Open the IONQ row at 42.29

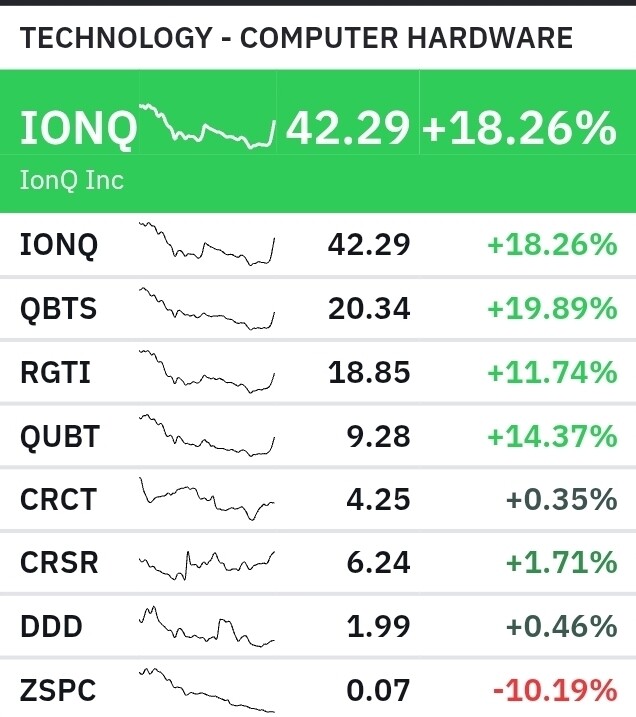318,245
